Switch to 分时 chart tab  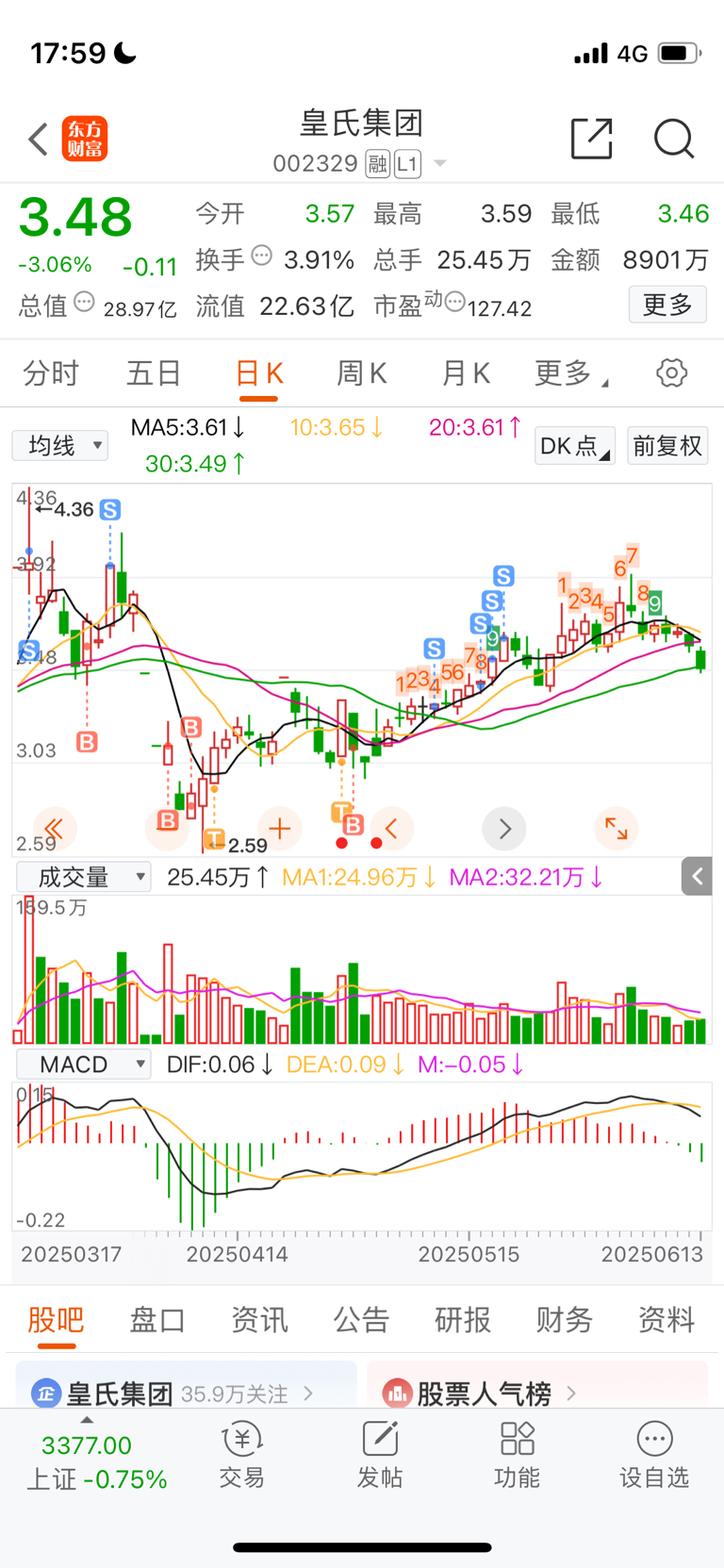pyautogui.click(x=51, y=373)
